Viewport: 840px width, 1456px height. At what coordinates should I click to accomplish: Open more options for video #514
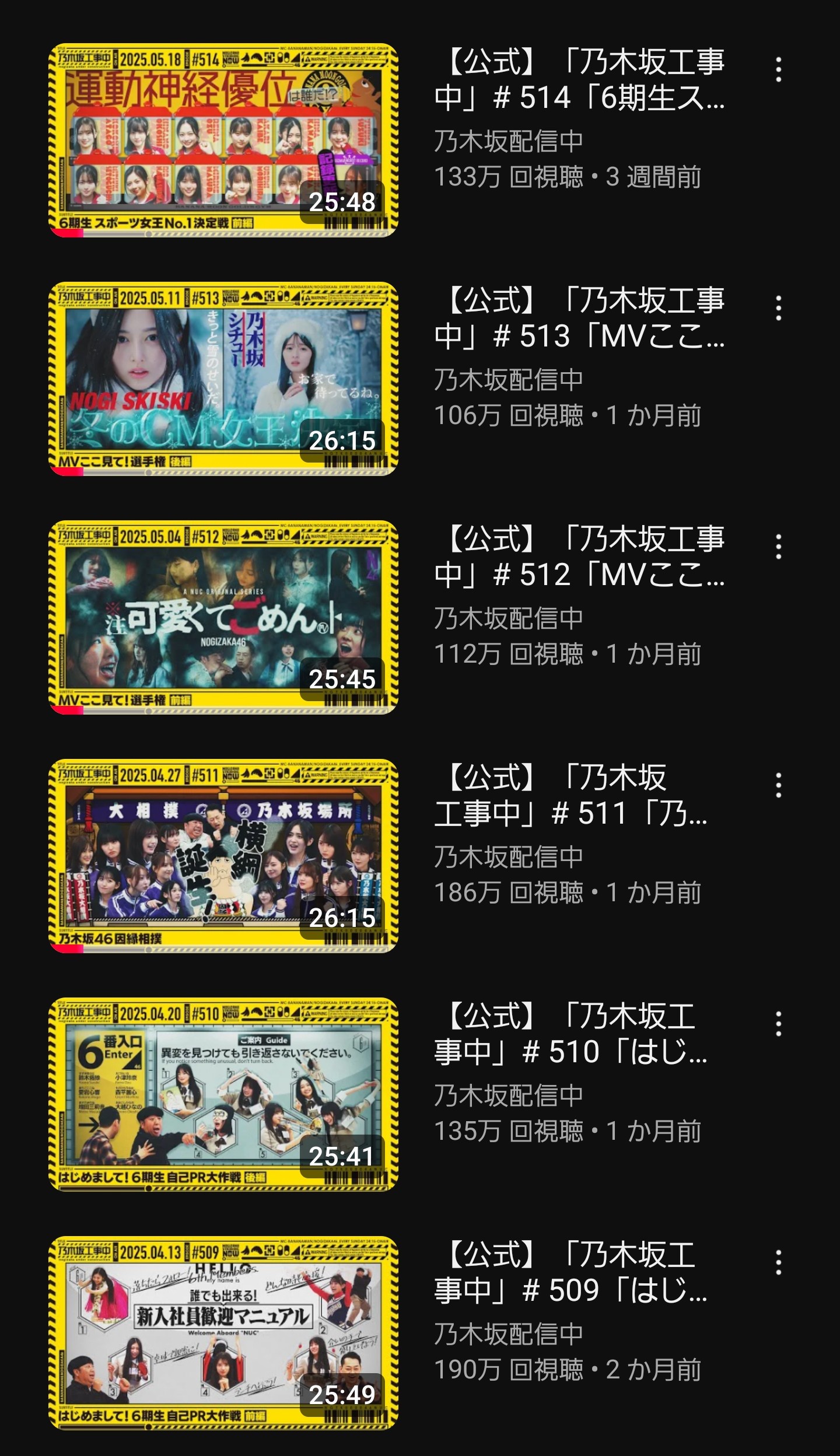pos(778,69)
